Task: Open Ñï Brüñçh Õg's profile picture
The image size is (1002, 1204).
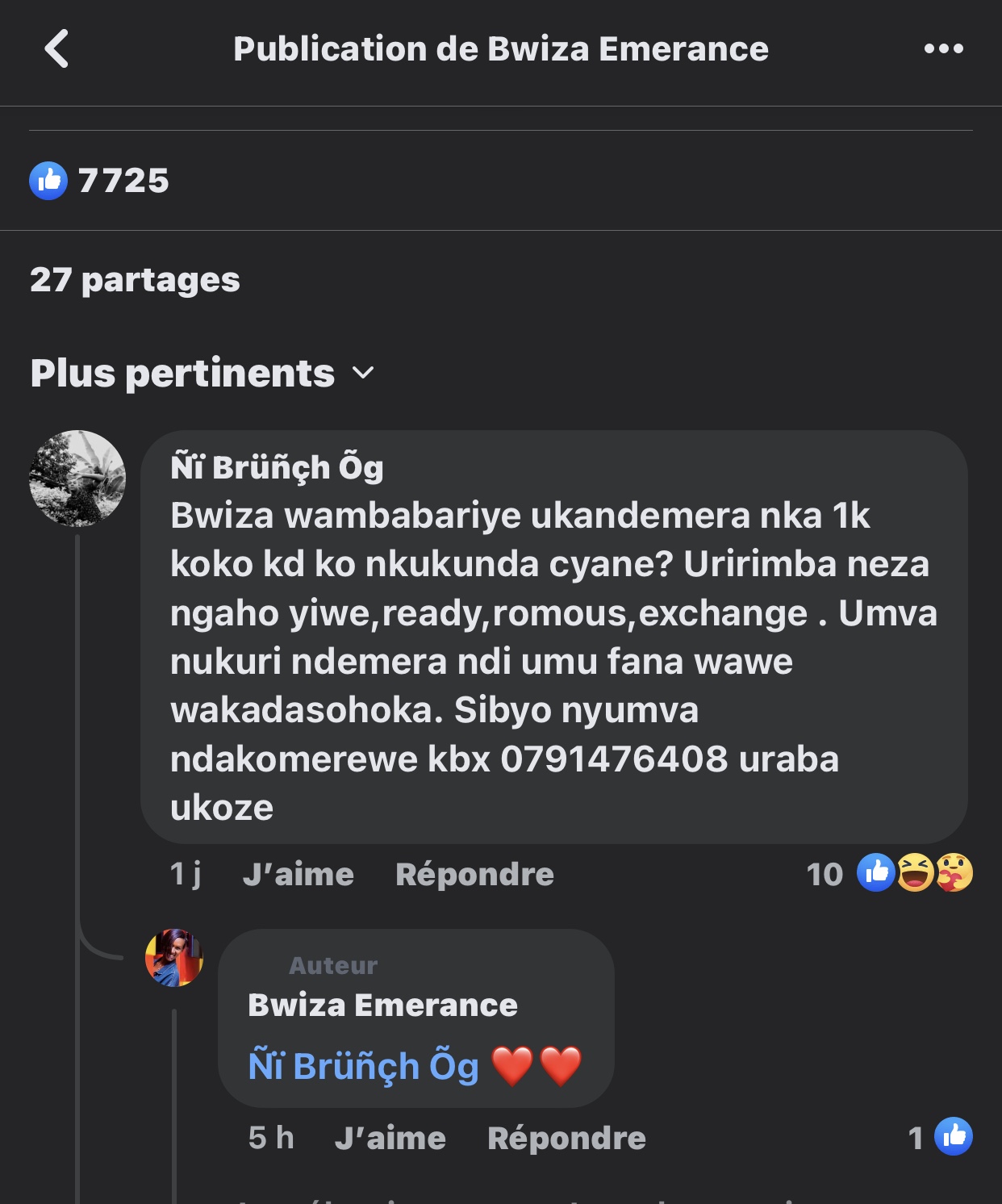Action: [77, 479]
